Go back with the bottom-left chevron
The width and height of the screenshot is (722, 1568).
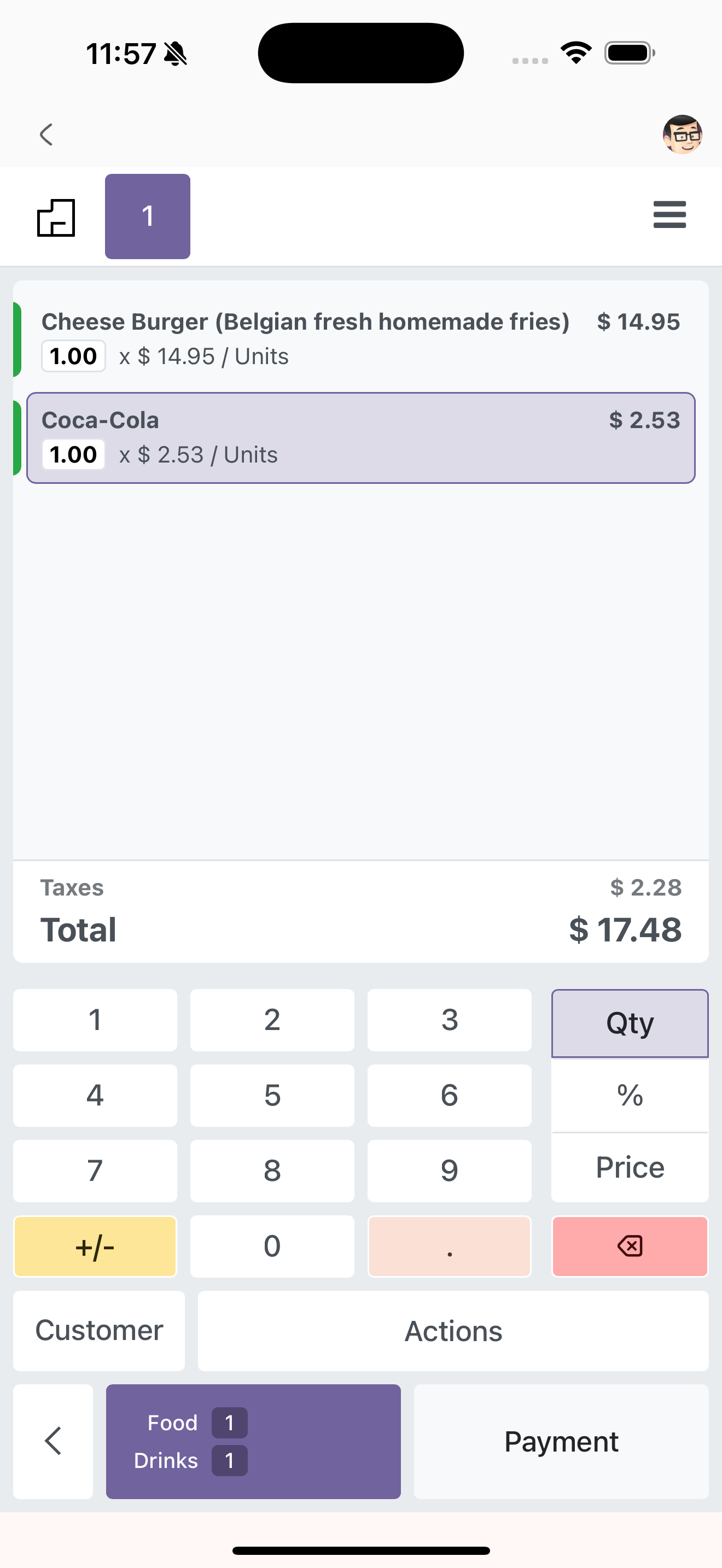coord(53,1441)
